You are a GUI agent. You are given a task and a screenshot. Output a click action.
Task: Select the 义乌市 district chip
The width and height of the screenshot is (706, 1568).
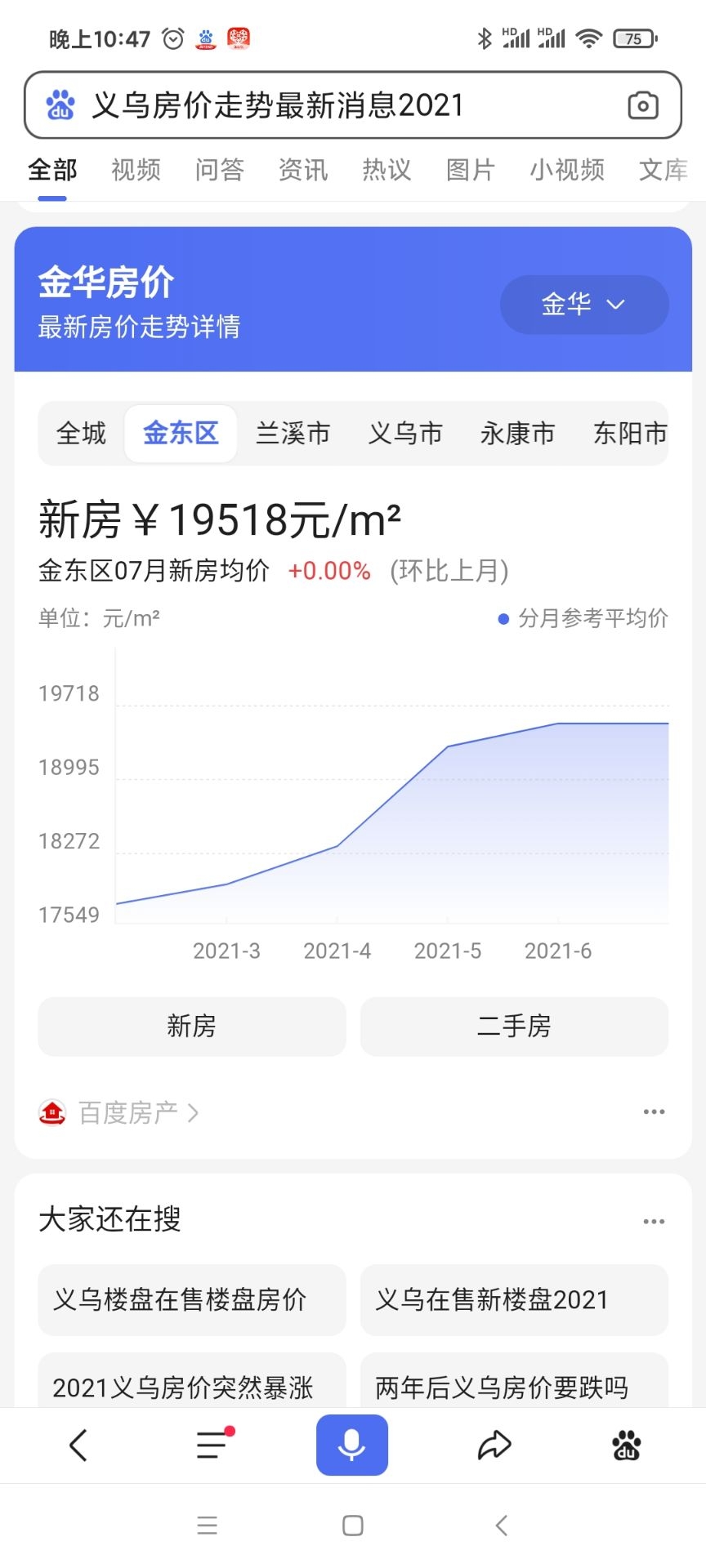[x=405, y=434]
